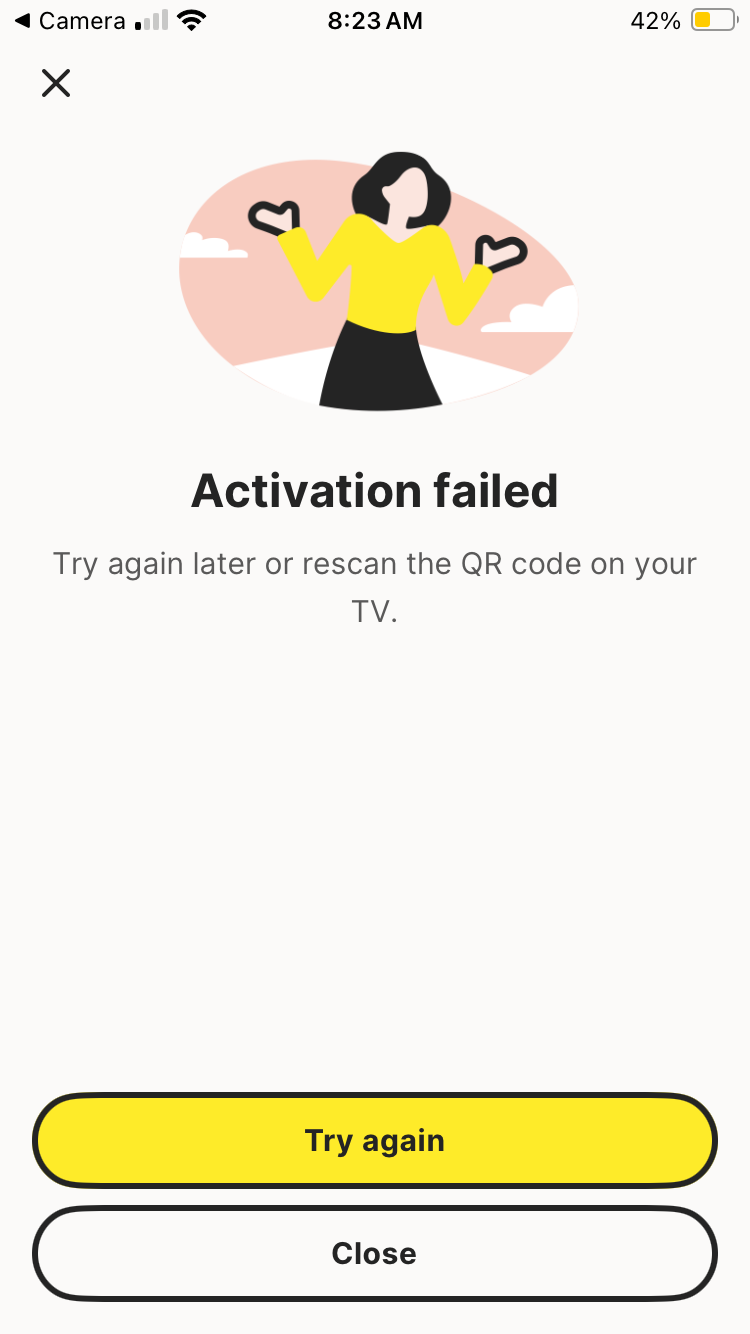Dismiss the screen with the X icon
The width and height of the screenshot is (750, 1334).
[56, 83]
